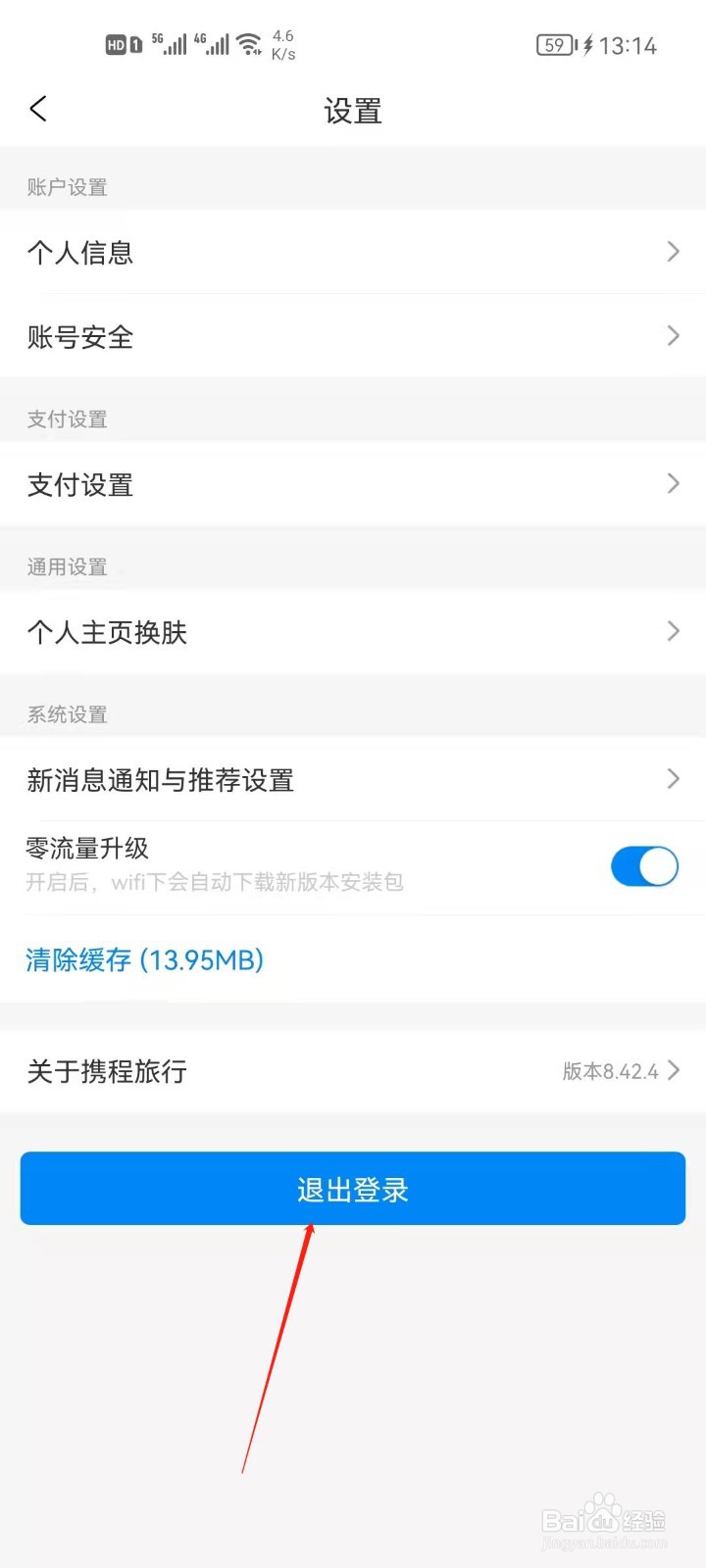Screen dimensions: 706x1568
Task: Tap the network speed indicator showing 4.6 K/s
Action: tap(282, 43)
